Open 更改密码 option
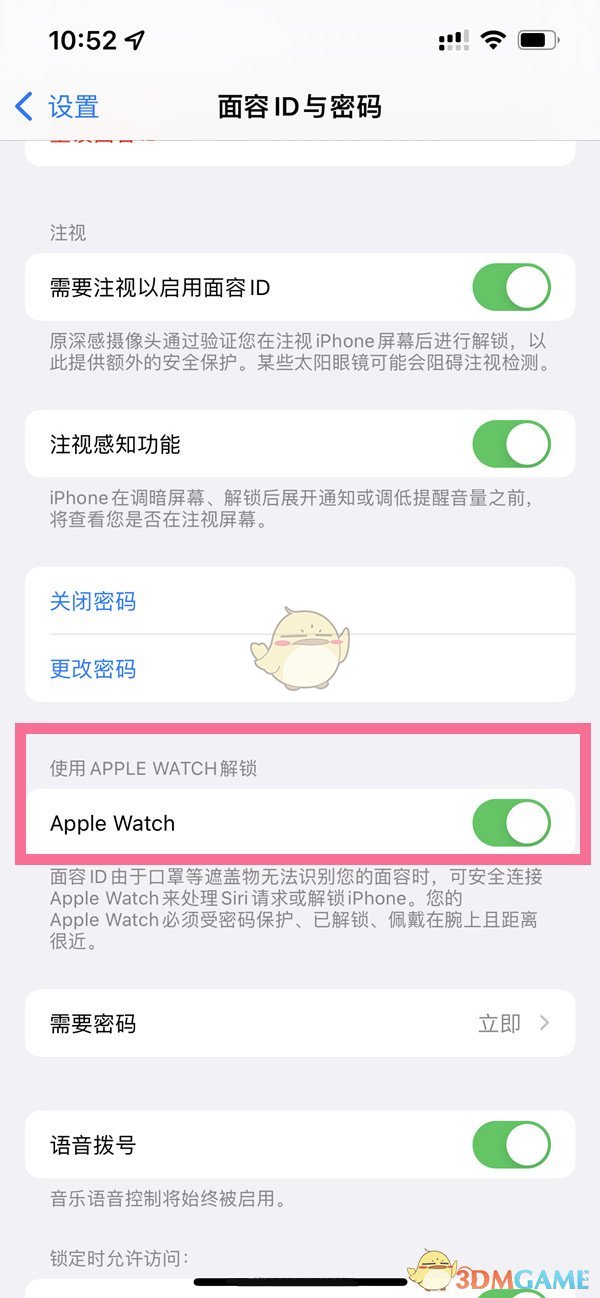This screenshot has height=1298, width=600. [x=93, y=669]
